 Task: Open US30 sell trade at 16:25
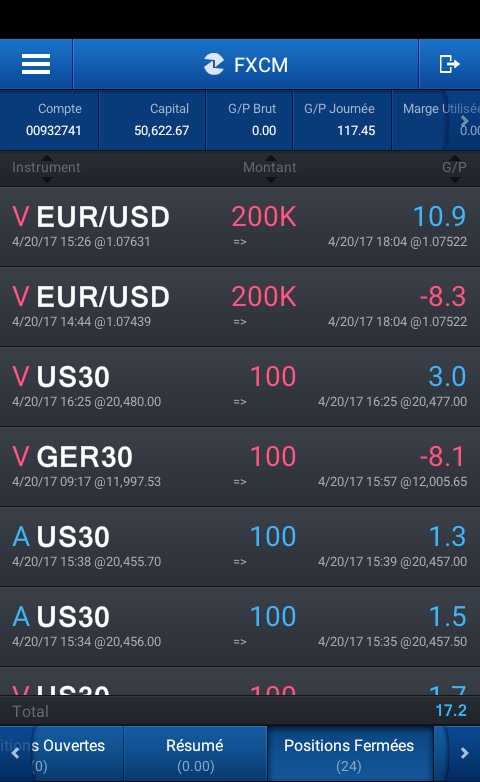click(x=240, y=387)
